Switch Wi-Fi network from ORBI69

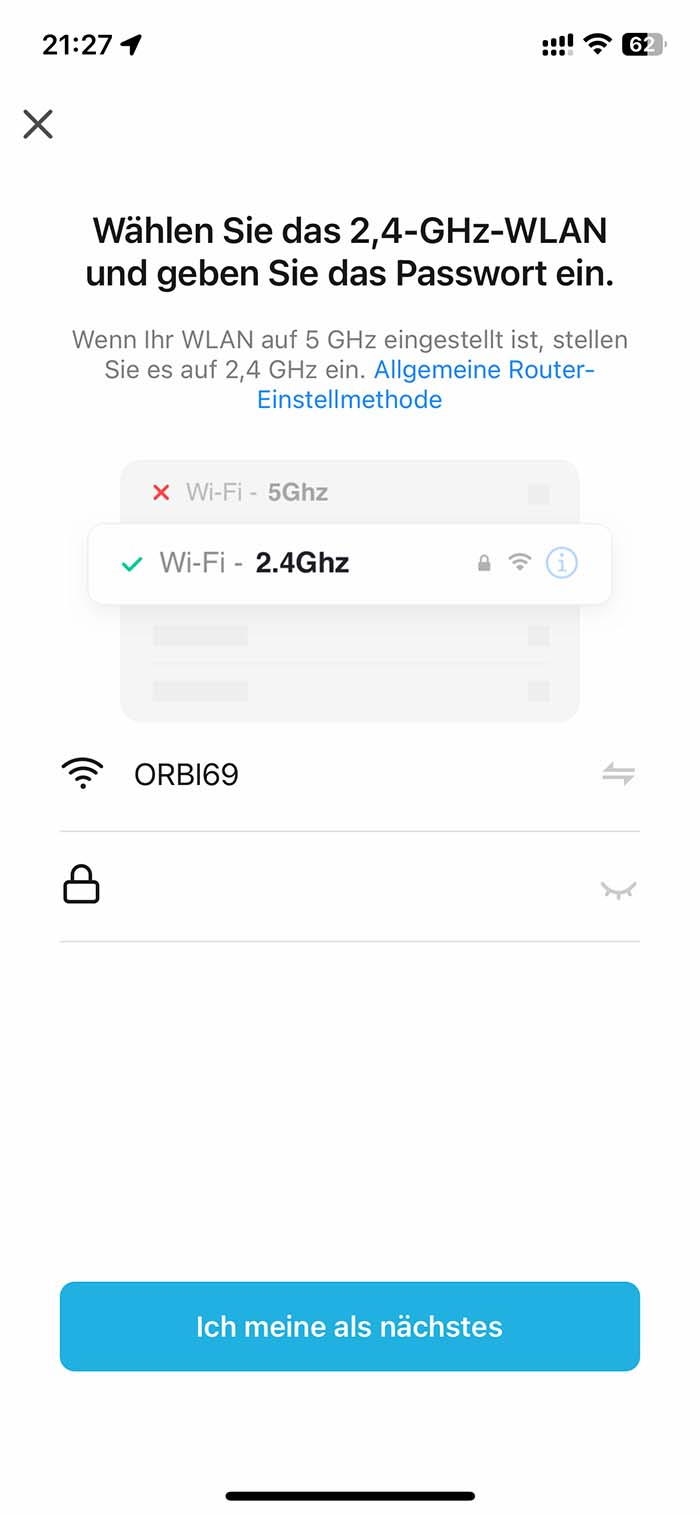coord(618,774)
